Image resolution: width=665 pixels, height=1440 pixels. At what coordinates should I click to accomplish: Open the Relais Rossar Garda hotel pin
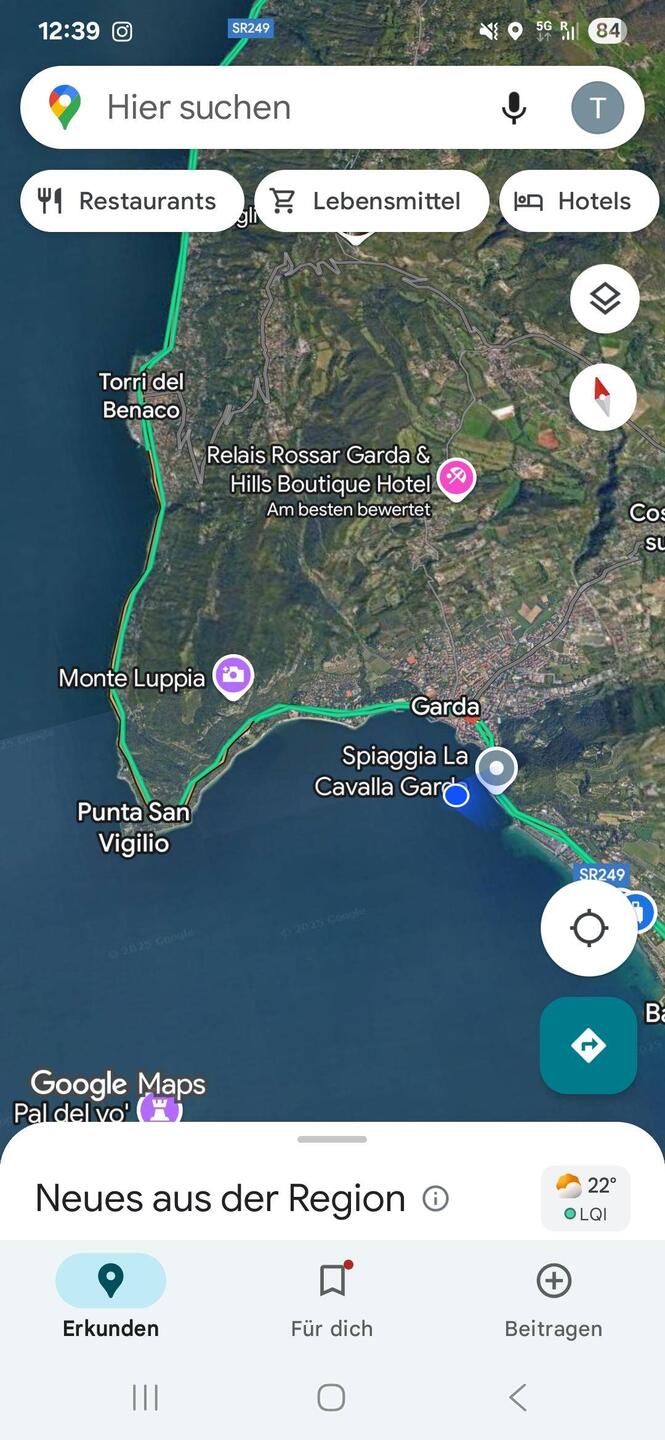pos(457,476)
